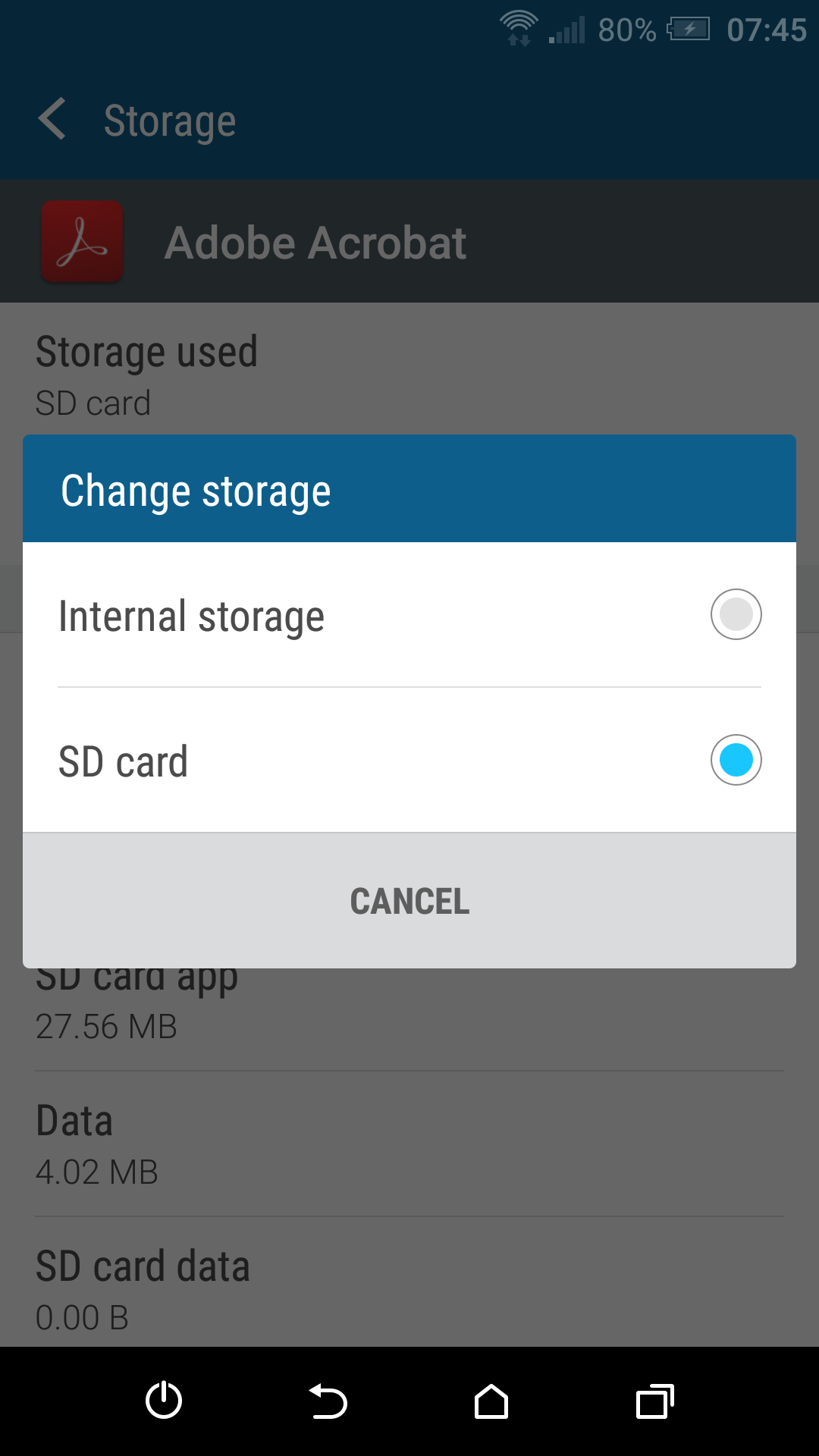Screen dimensions: 819x1456
Task: Tap the power icon in navigation bar
Action: pyautogui.click(x=164, y=1401)
